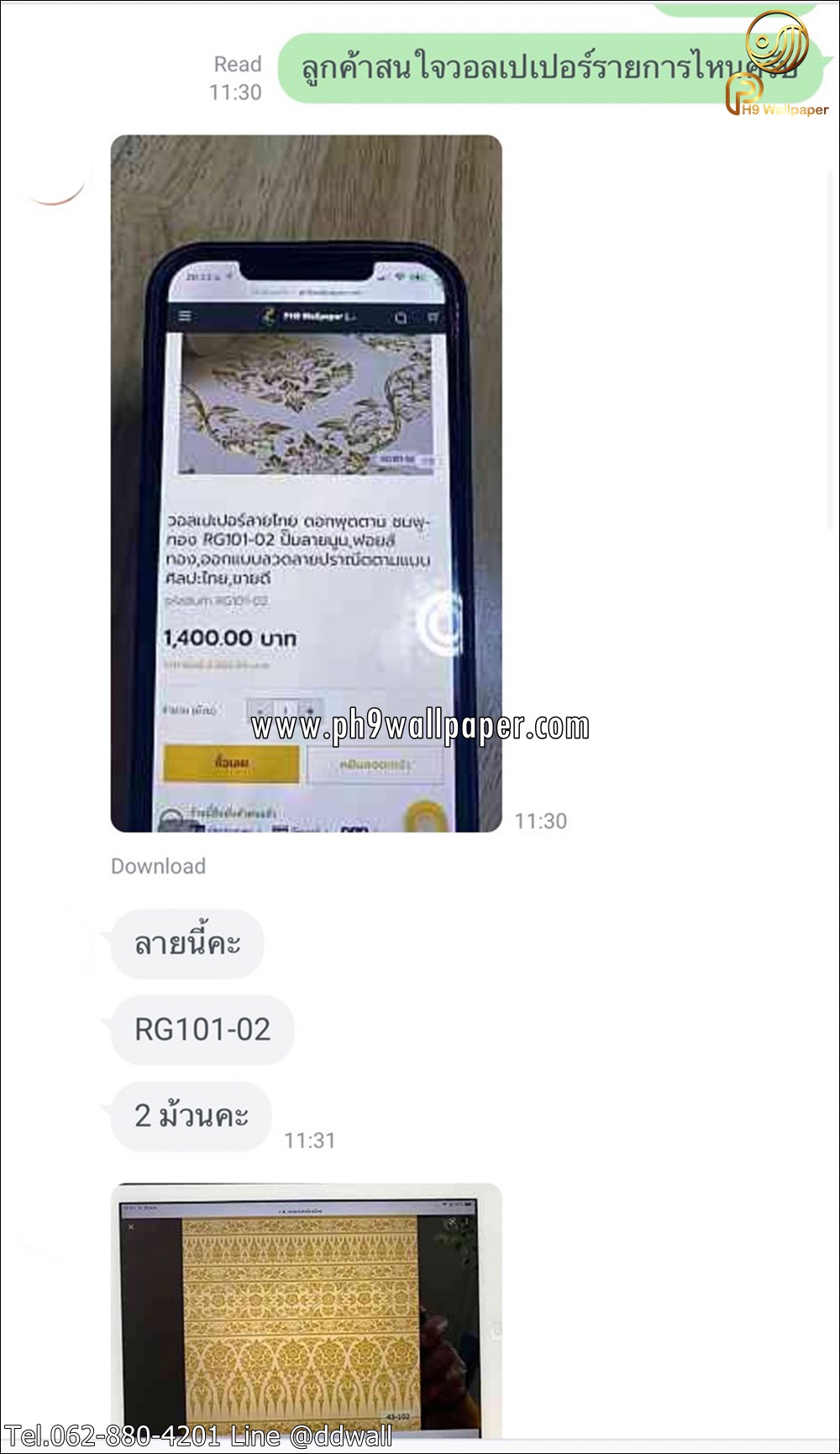The height and width of the screenshot is (1454, 840).
Task: Open the phone photo showing RG101-02 wallpaper
Action: coord(306,483)
